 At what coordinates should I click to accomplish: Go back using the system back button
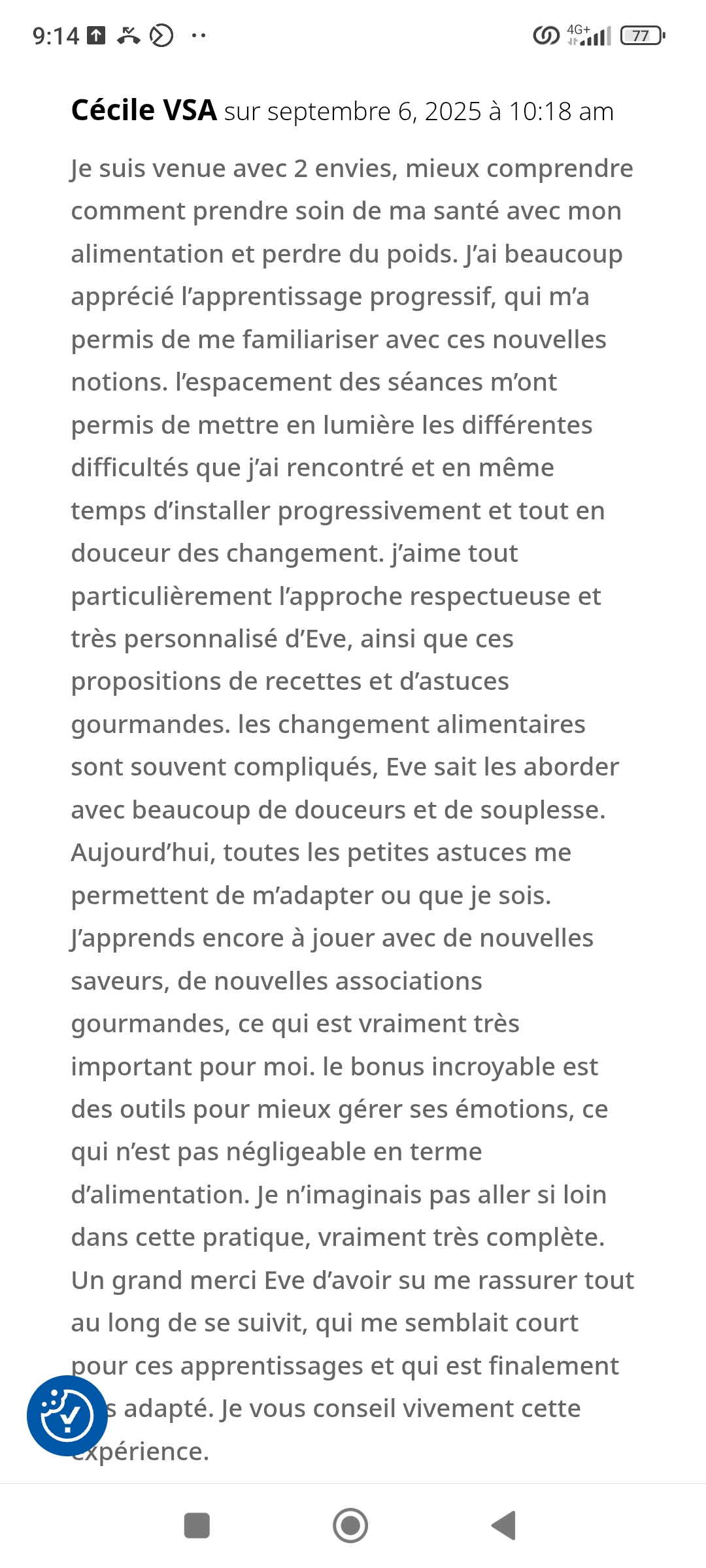(x=503, y=1526)
